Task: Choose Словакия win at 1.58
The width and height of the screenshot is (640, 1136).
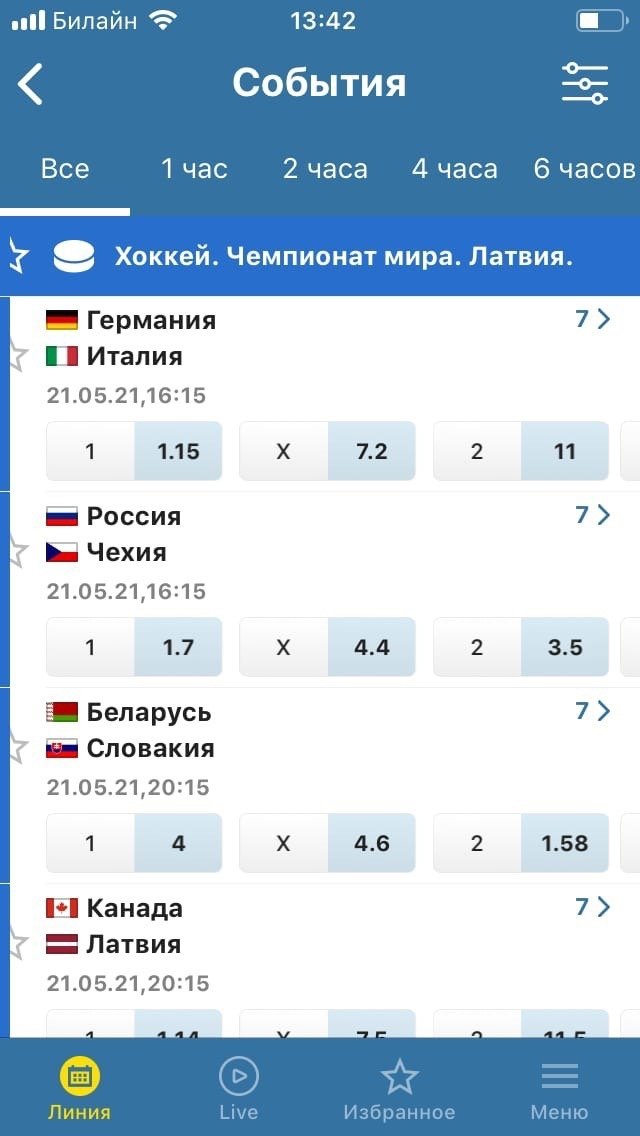Action: coord(521,843)
